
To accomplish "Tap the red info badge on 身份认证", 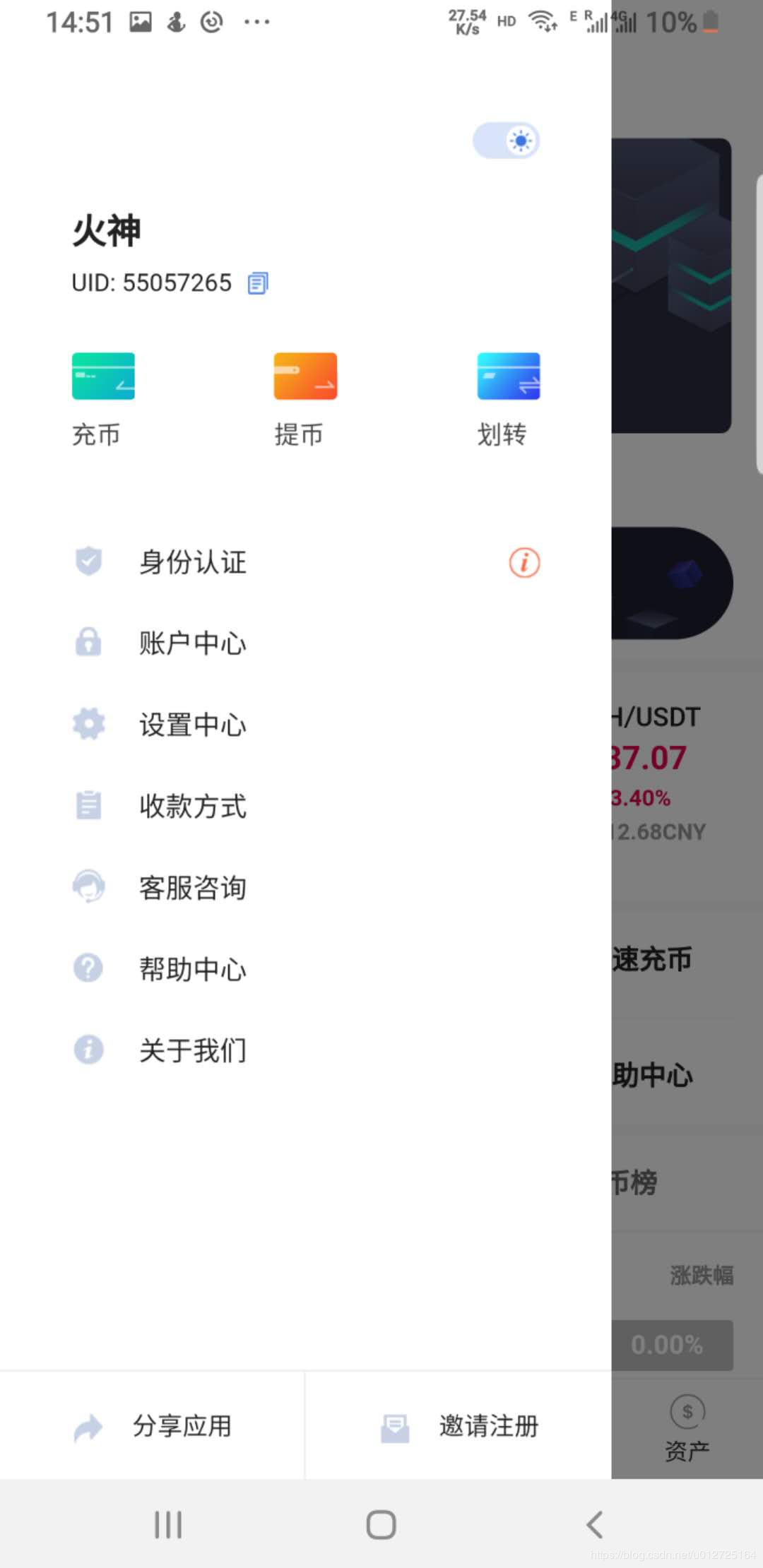I will click(x=524, y=562).
